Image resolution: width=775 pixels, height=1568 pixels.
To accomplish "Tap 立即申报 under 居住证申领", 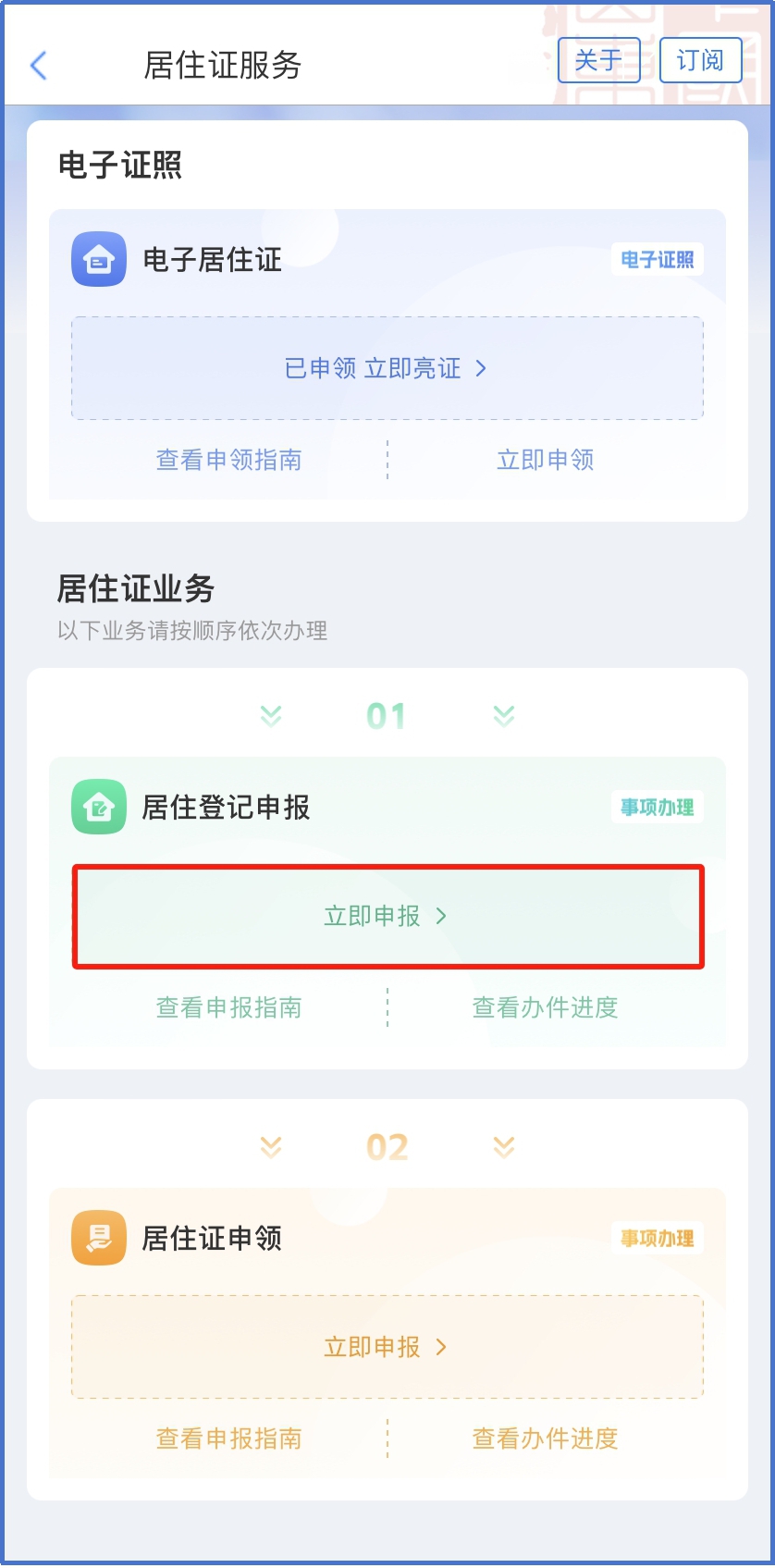I will point(387,1347).
